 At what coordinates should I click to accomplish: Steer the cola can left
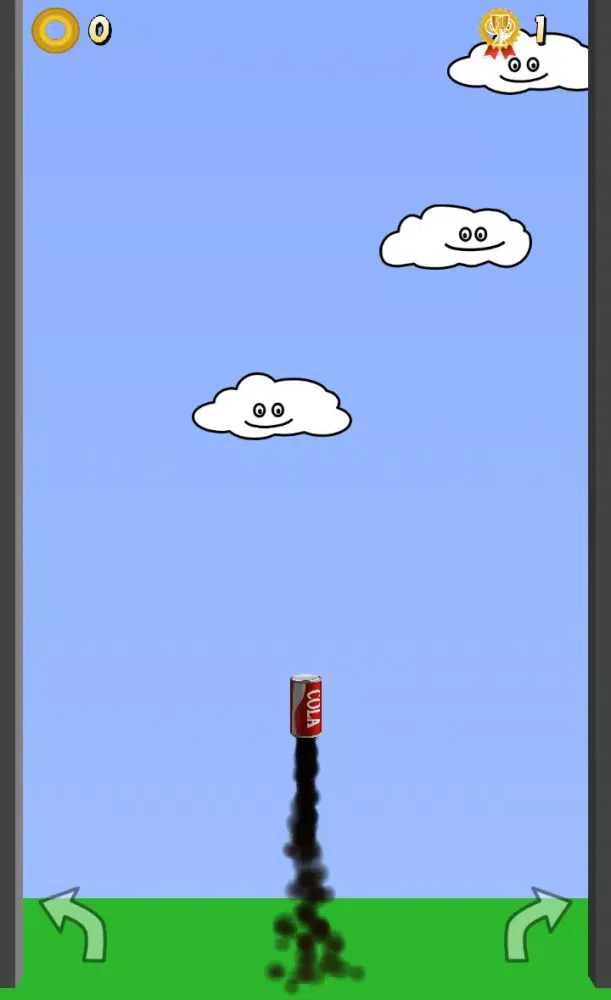pyautogui.click(x=73, y=924)
